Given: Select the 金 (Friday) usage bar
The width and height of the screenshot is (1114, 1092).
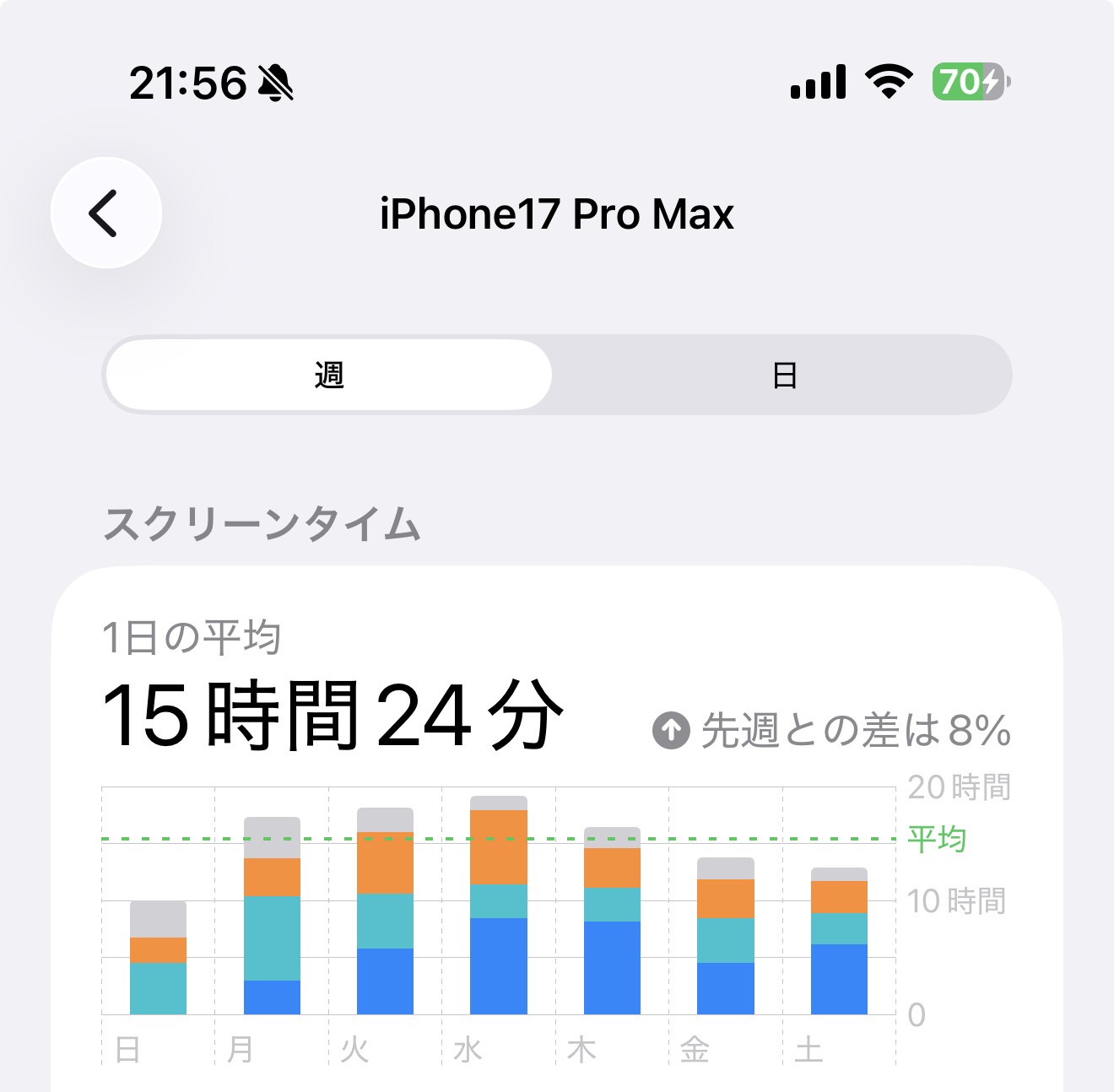Looking at the screenshot, I should (x=725, y=937).
